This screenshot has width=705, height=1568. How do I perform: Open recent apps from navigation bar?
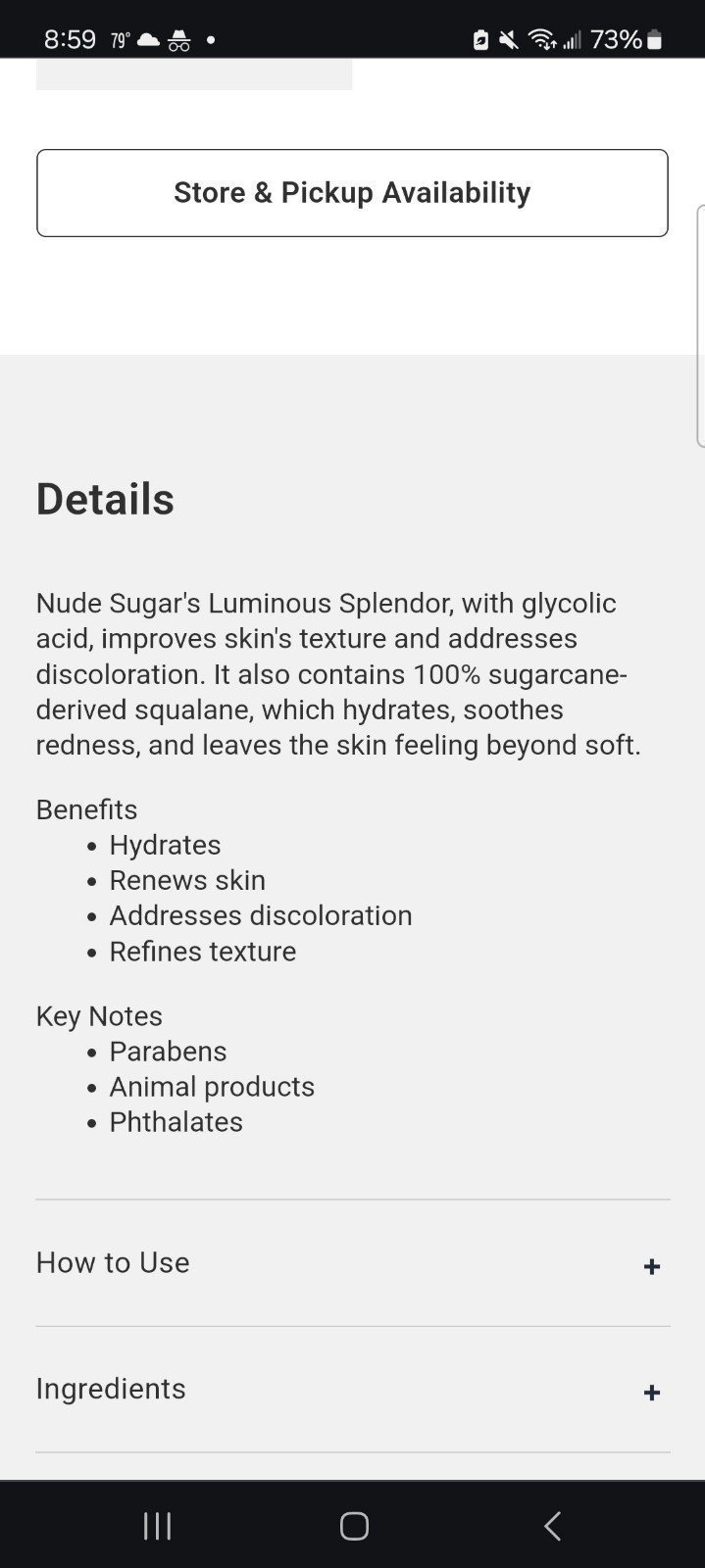(157, 1525)
